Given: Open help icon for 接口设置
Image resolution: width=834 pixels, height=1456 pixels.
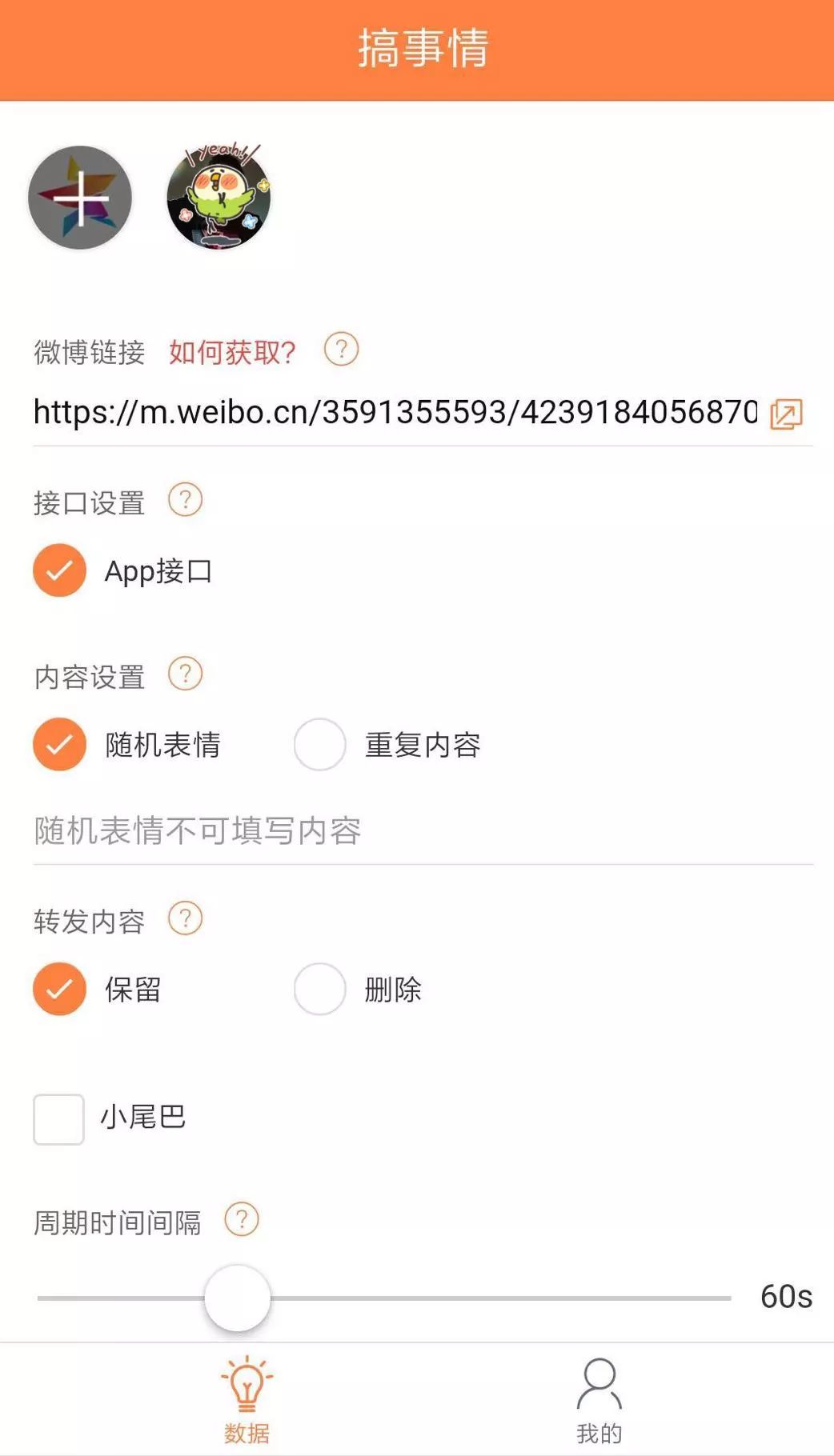Looking at the screenshot, I should (x=185, y=500).
